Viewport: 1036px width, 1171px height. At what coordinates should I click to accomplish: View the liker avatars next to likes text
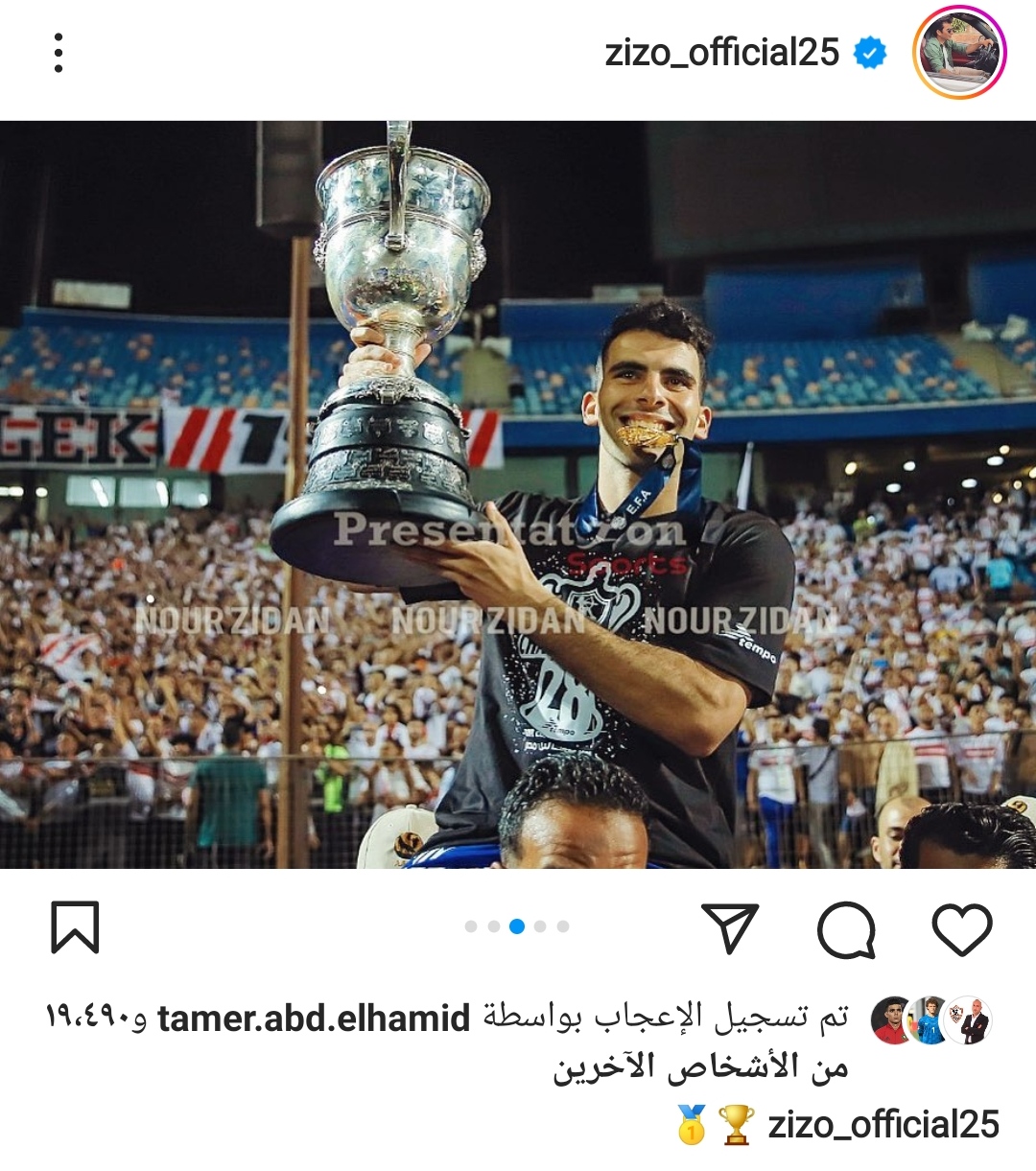[930, 1020]
